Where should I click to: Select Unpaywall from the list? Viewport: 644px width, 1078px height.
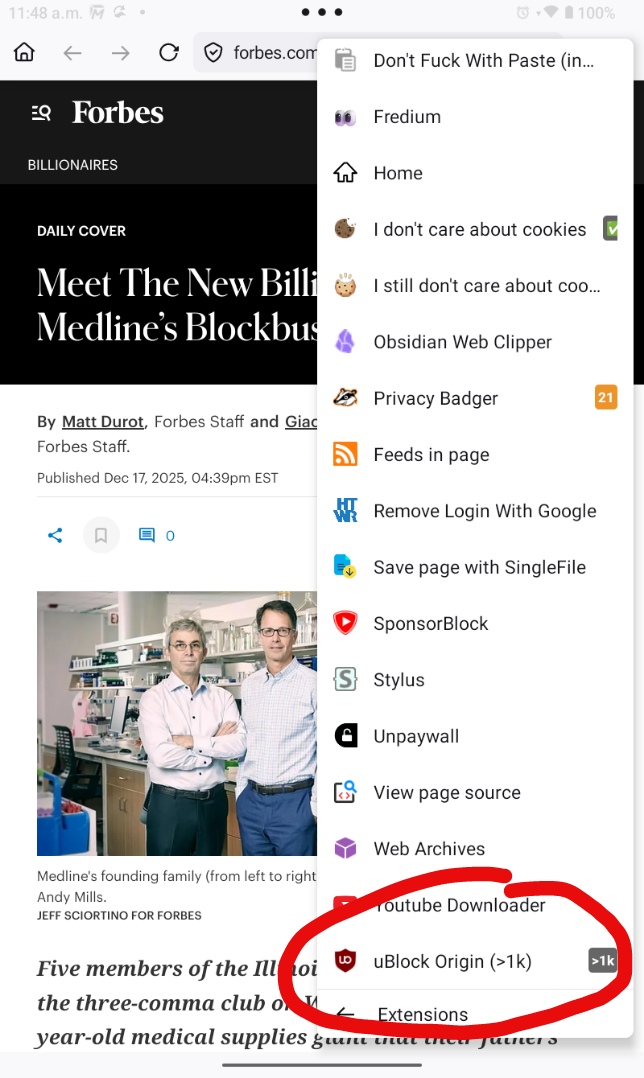(416, 736)
